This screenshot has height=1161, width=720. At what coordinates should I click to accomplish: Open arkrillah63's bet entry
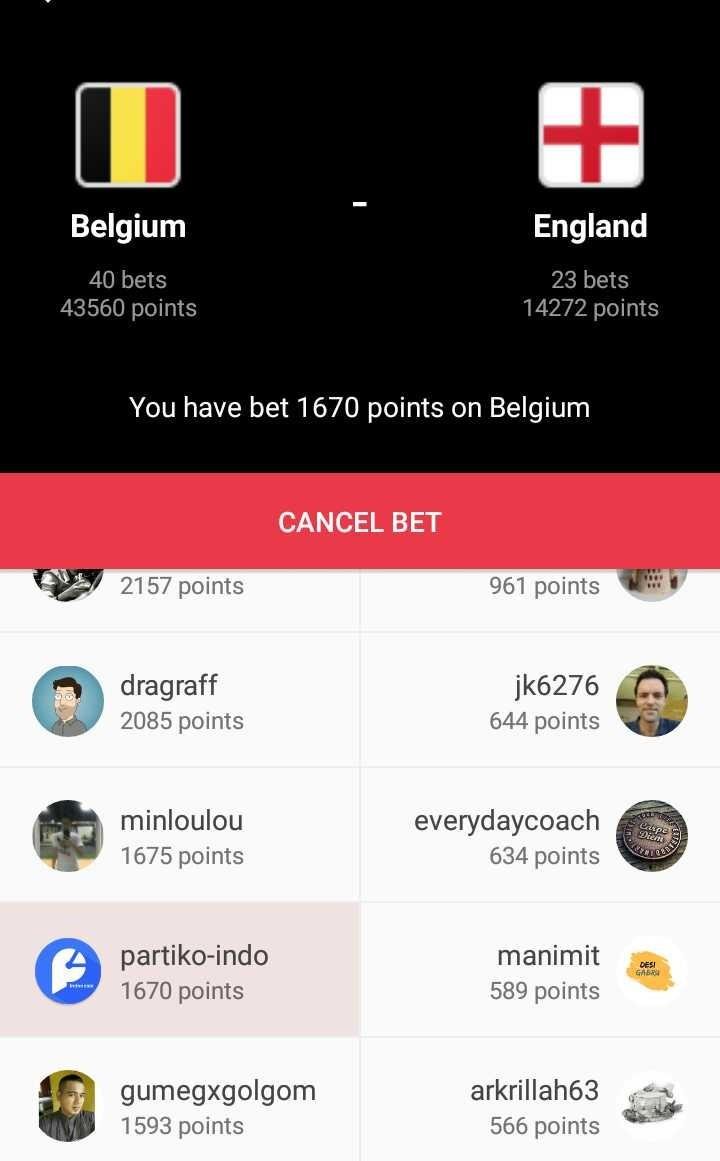(541, 1106)
